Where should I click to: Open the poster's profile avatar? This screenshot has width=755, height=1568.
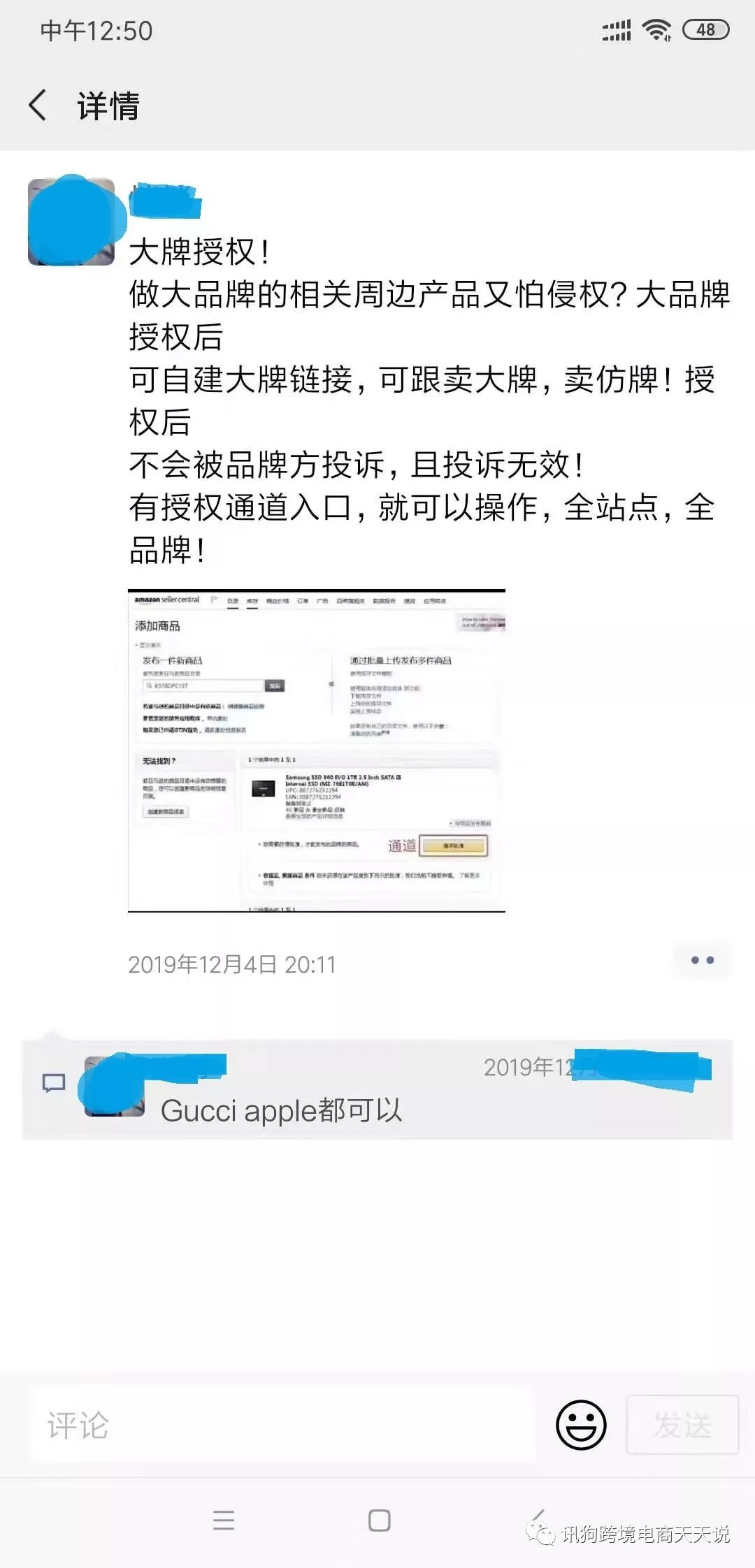click(71, 222)
